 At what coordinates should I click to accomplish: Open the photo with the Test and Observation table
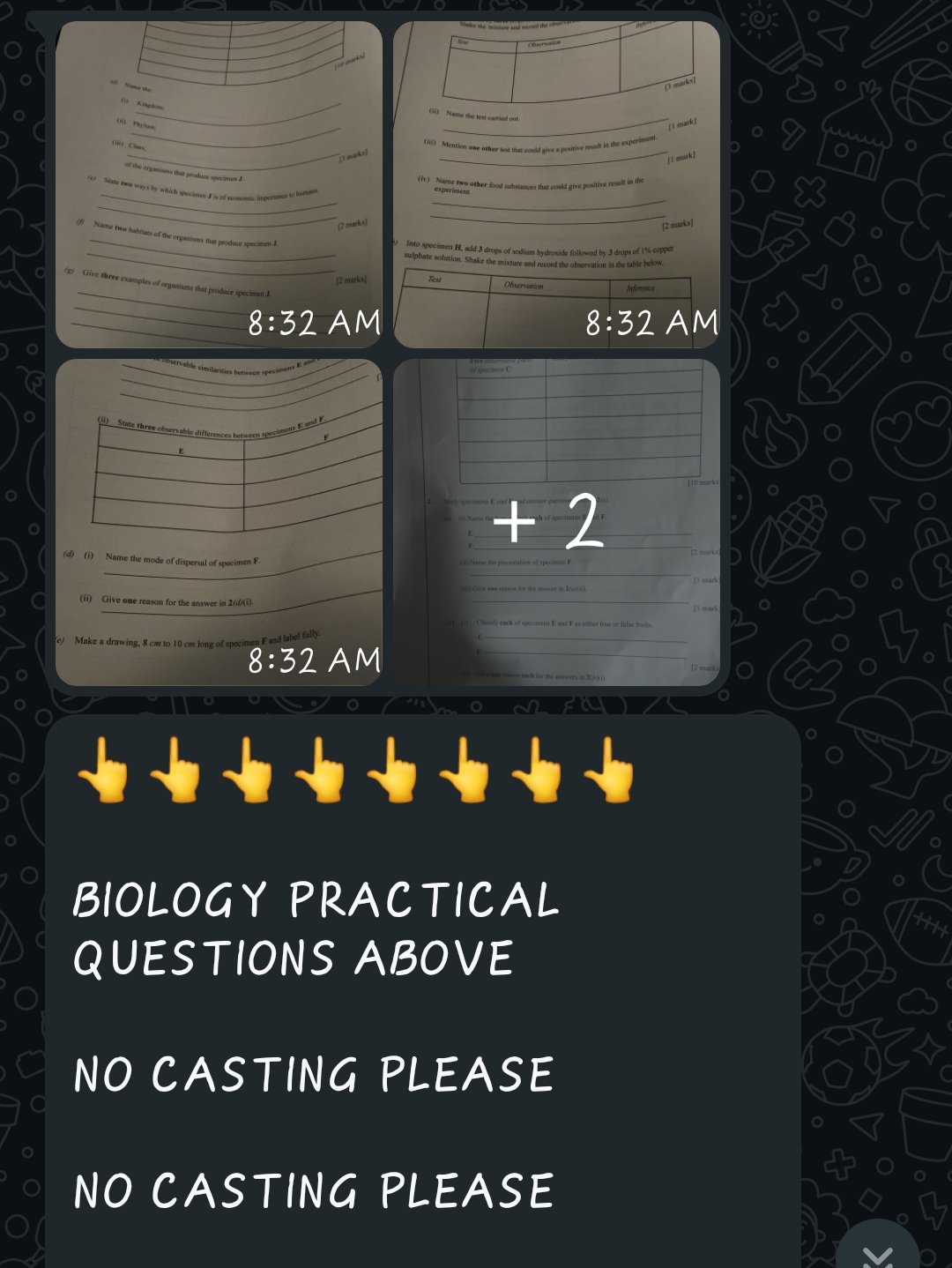[x=556, y=184]
